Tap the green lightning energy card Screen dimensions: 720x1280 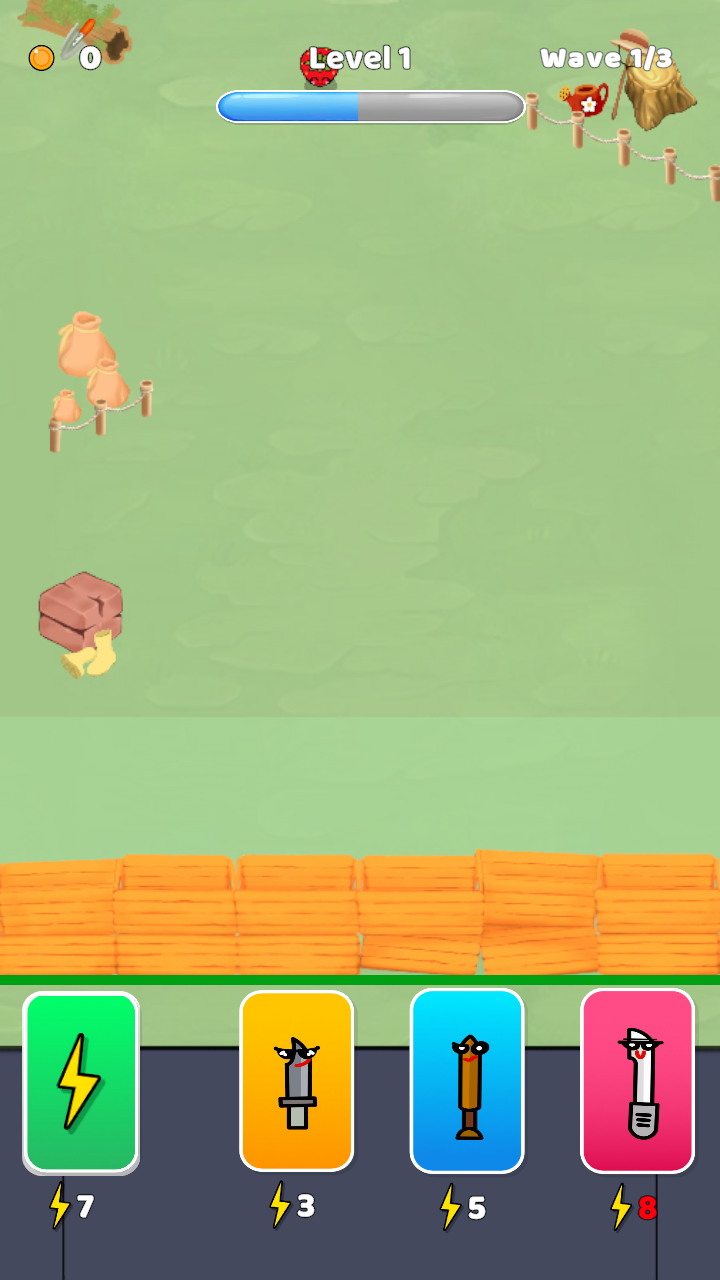[x=81, y=1082]
